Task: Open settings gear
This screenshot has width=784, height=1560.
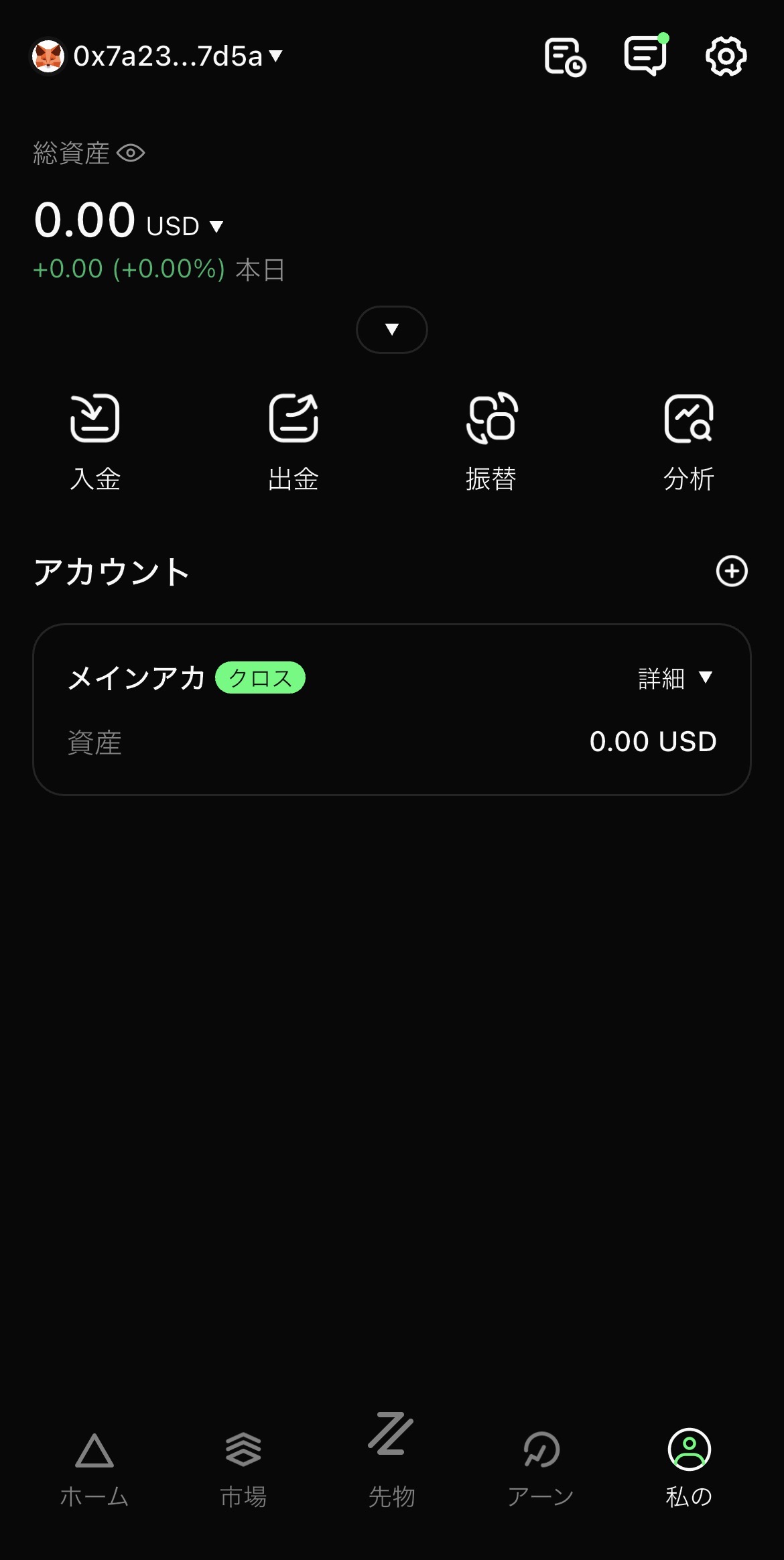Action: point(726,56)
